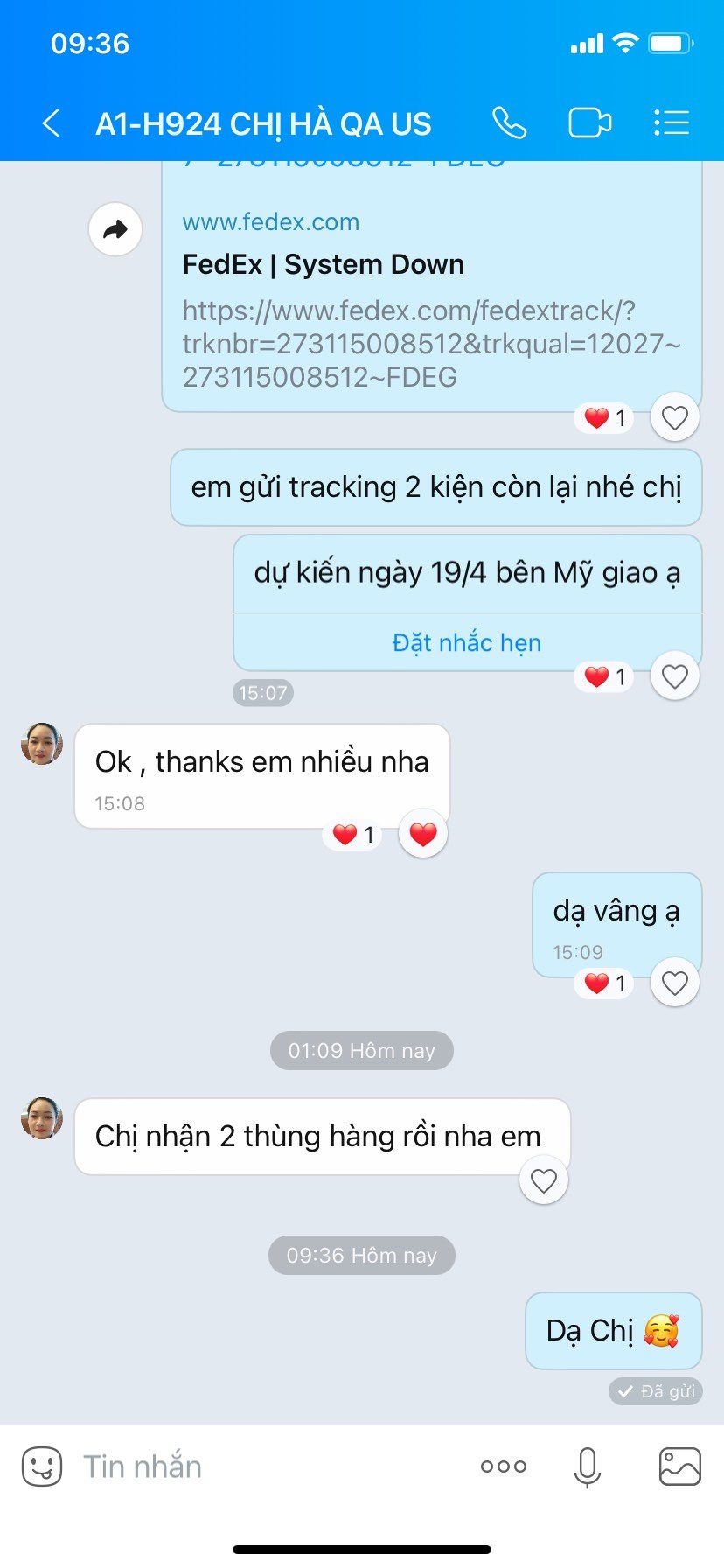Focus the Tin nhắn message field
The image size is (724, 1568).
(262, 1466)
